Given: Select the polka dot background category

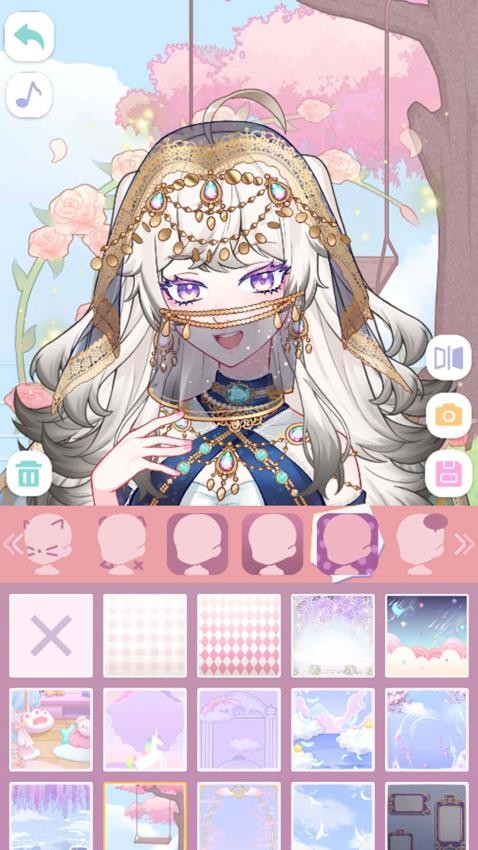Looking at the screenshot, I should pos(347,544).
